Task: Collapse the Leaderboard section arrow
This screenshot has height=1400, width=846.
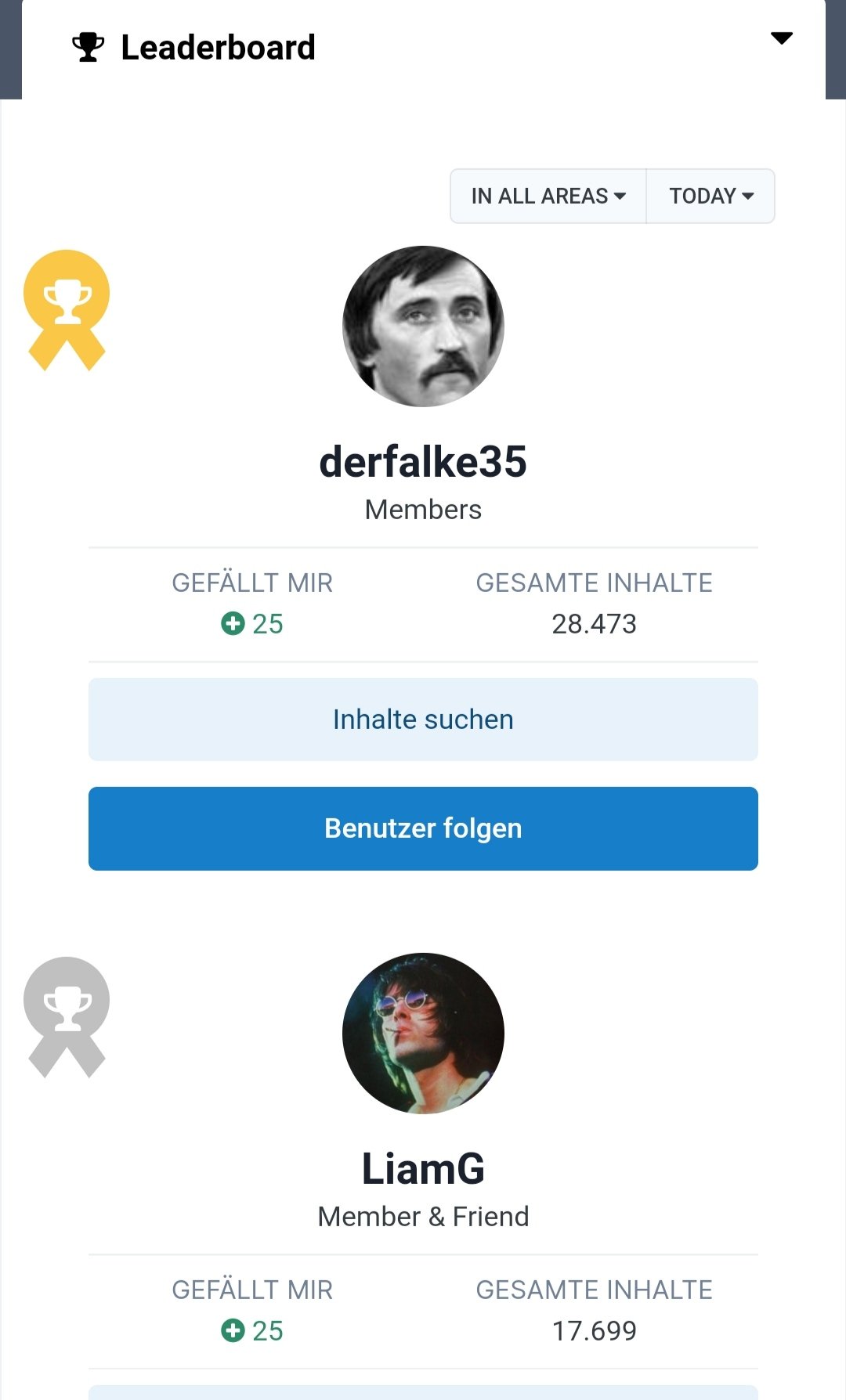Action: point(781,38)
